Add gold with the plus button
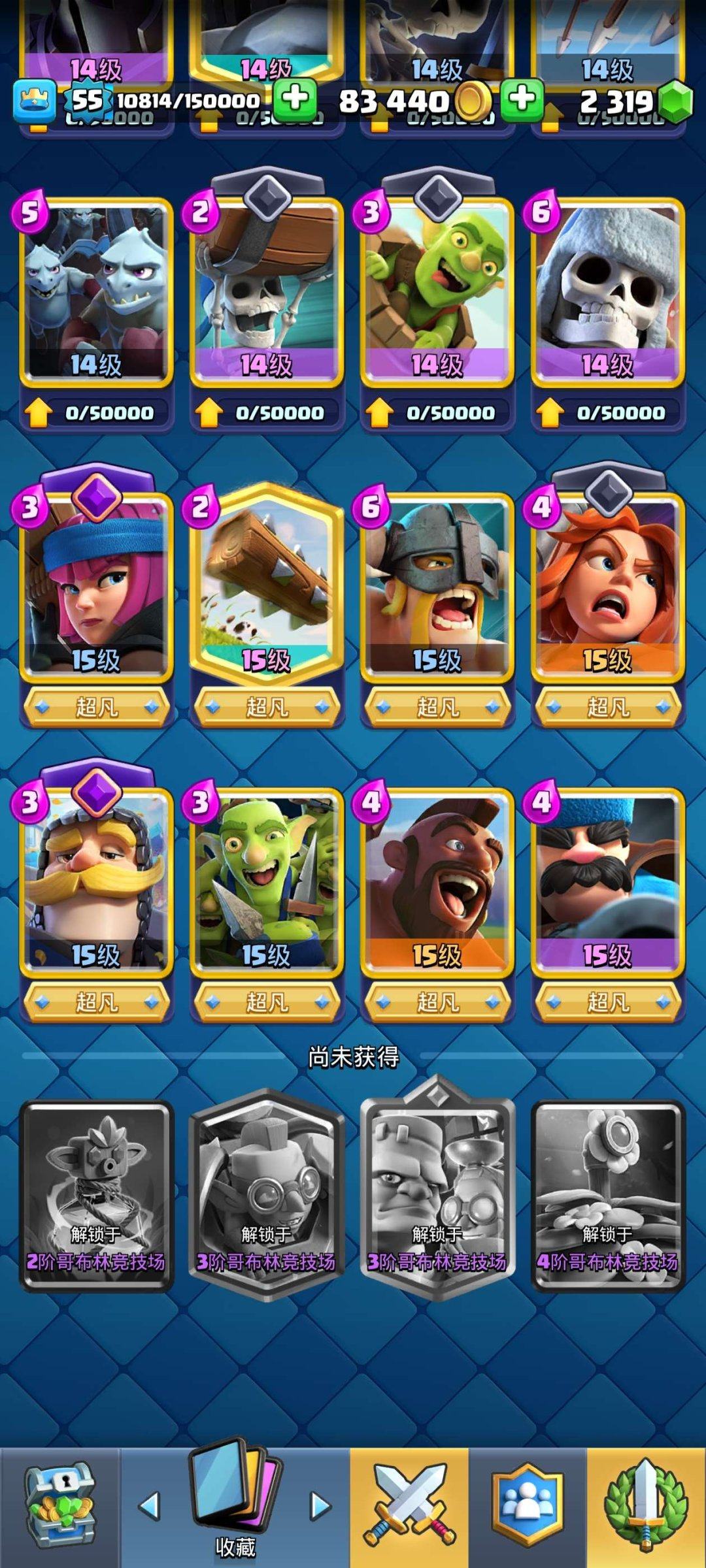This screenshot has height=1568, width=706. pyautogui.click(x=295, y=99)
